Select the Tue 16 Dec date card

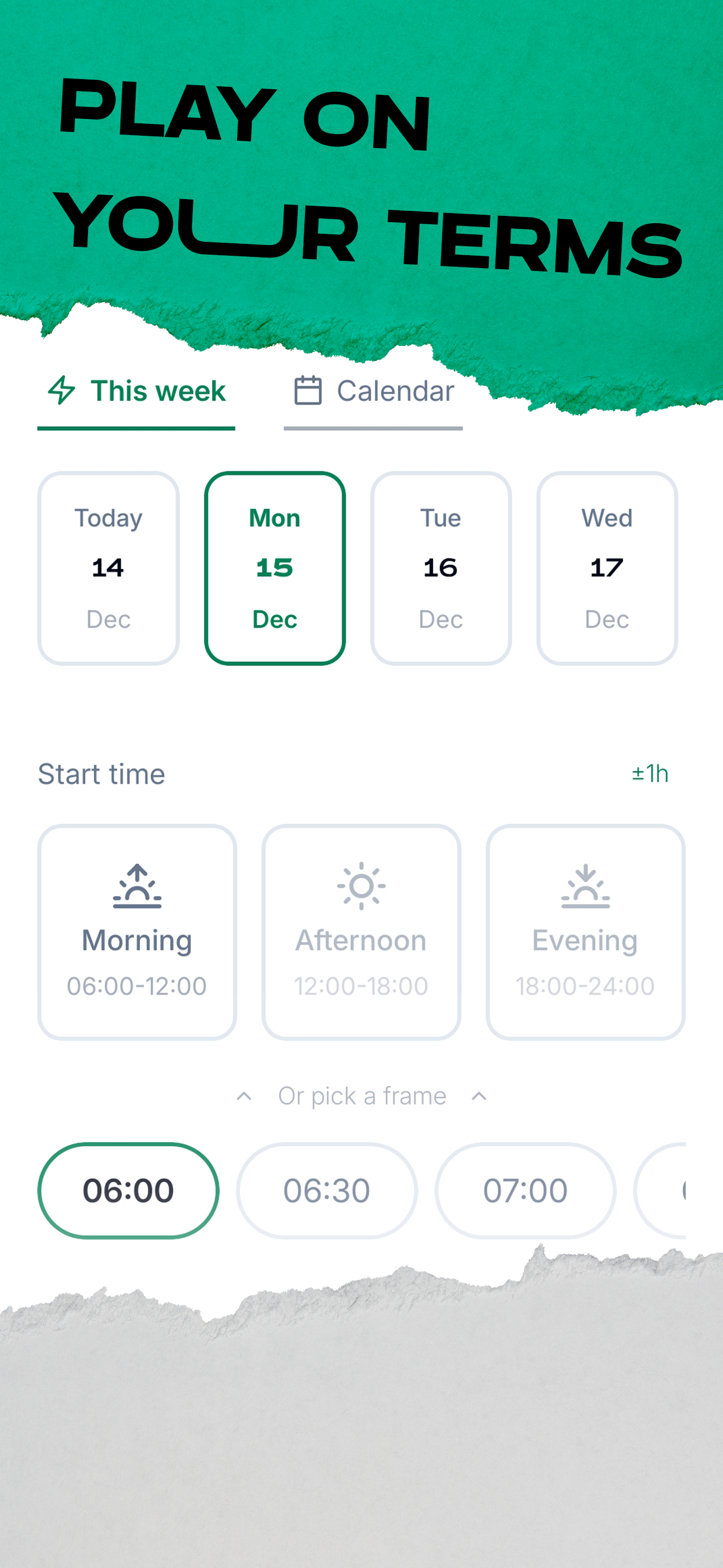pos(440,568)
